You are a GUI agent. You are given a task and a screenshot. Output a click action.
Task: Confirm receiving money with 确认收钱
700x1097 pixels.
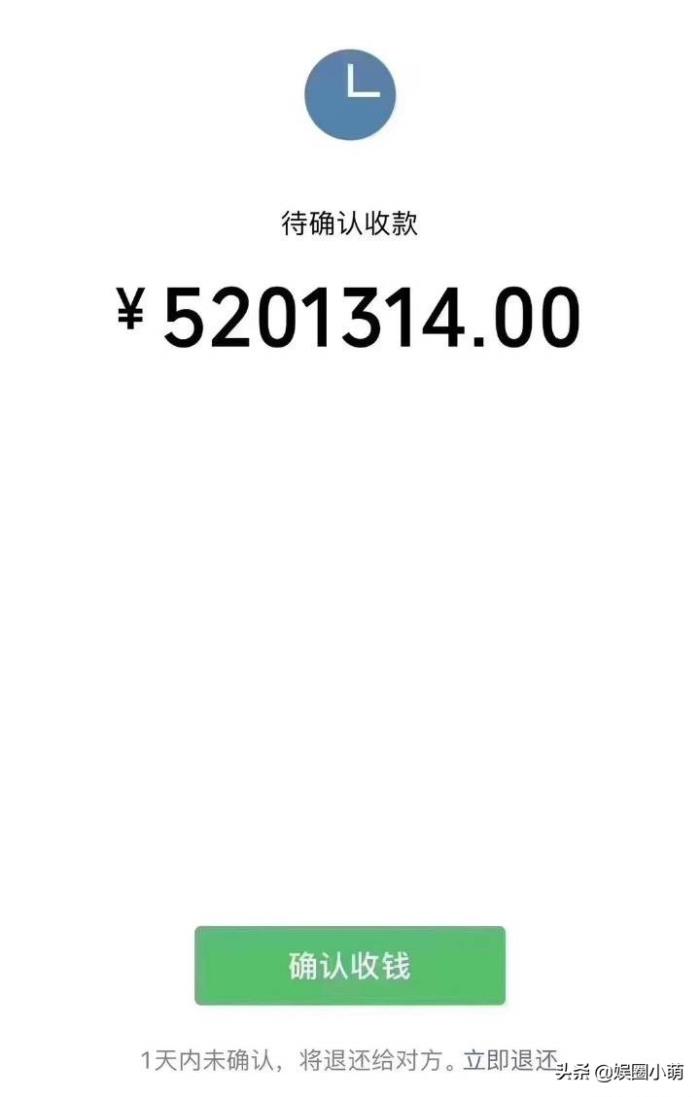pyautogui.click(x=350, y=966)
